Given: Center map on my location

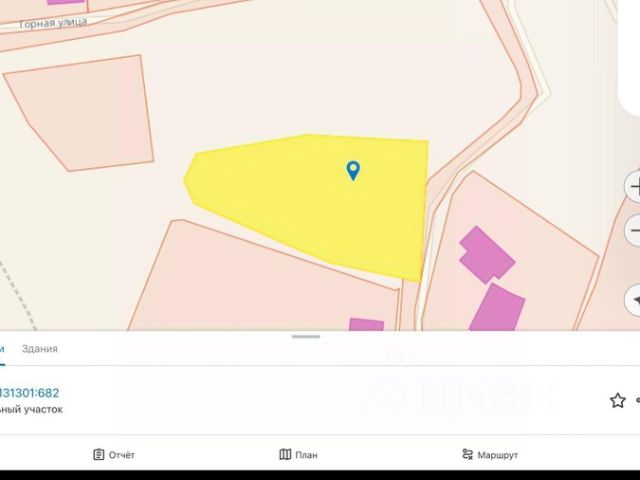Looking at the screenshot, I should coord(634,299).
